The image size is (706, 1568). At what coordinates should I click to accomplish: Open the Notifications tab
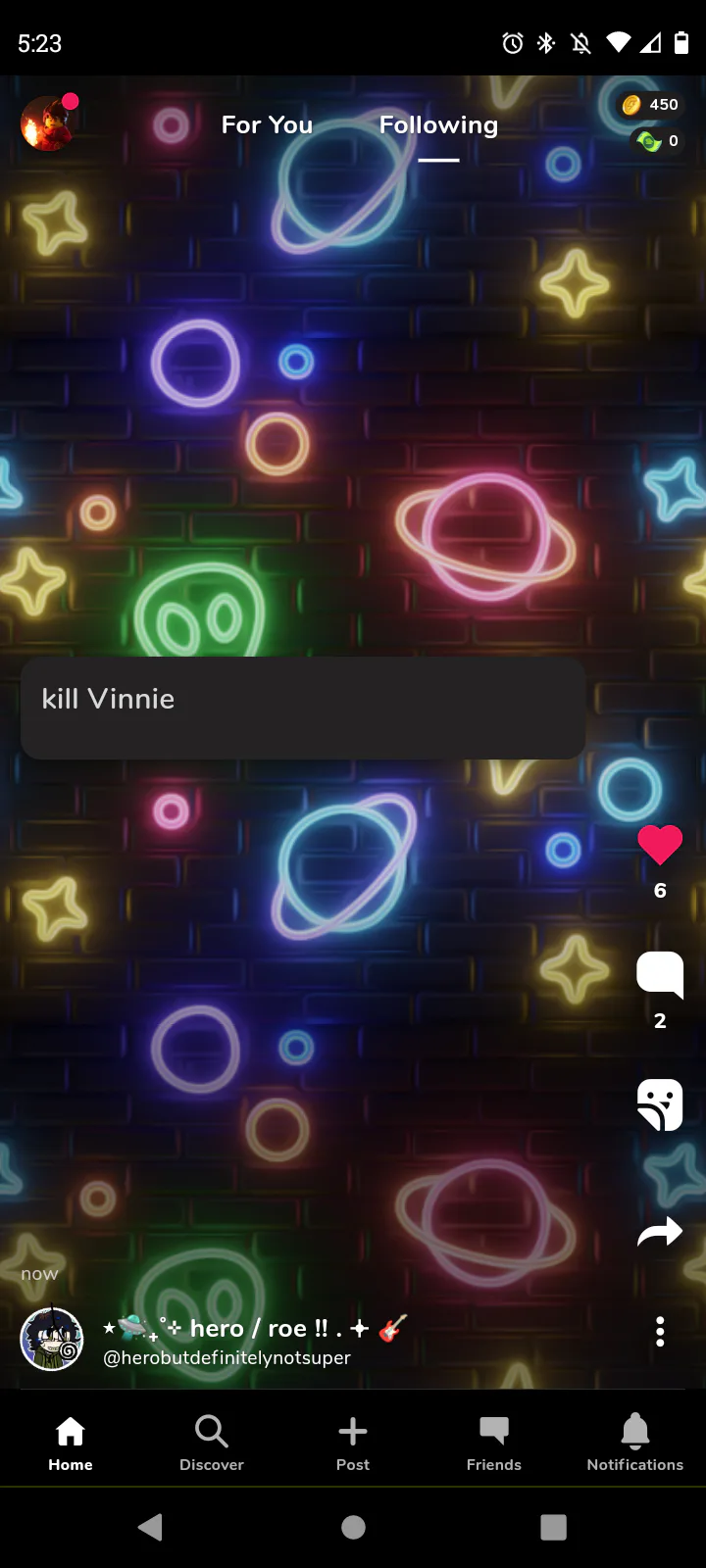pos(635,1443)
